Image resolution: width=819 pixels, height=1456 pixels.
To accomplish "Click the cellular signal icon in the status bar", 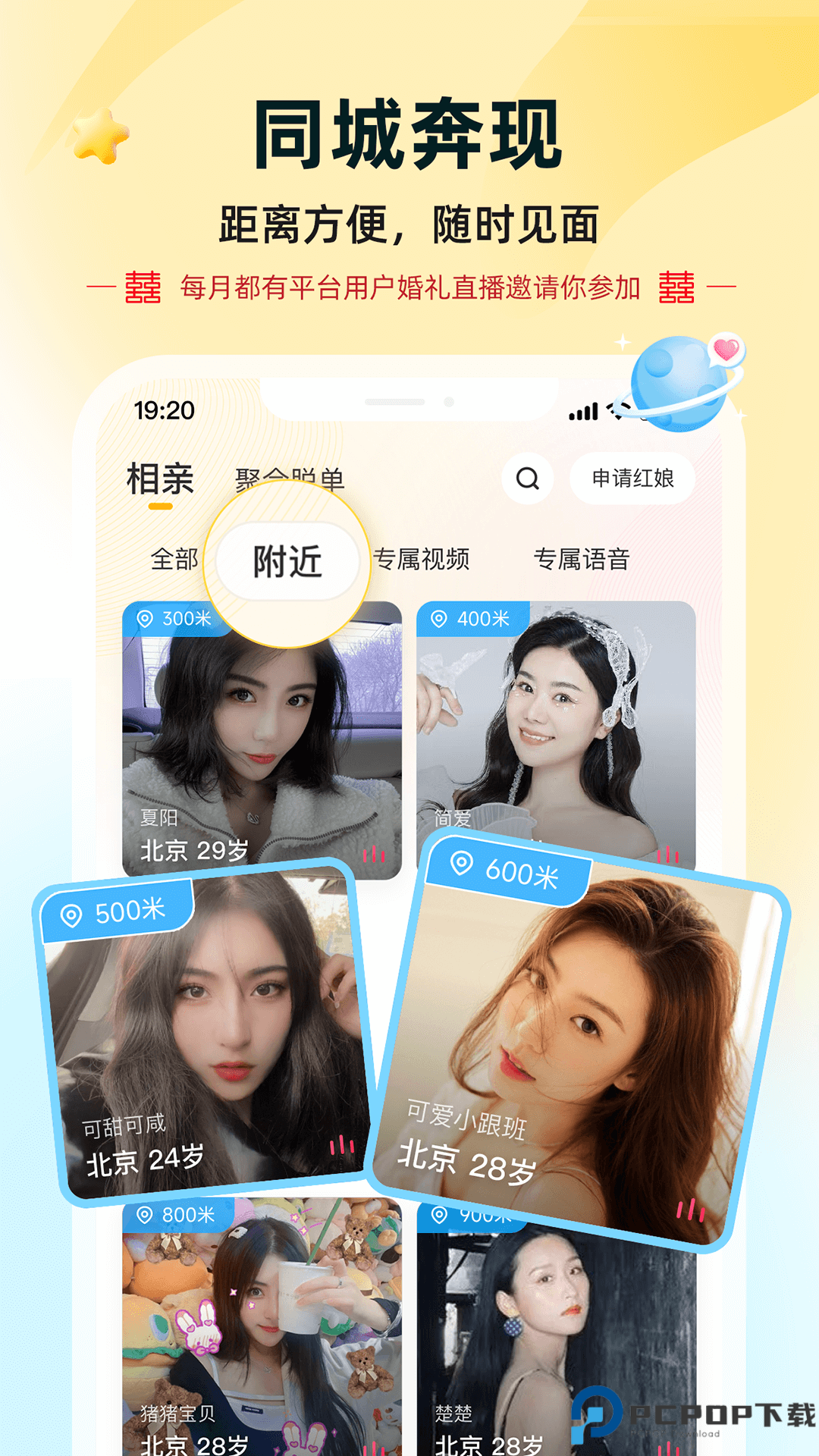I will (x=584, y=412).
